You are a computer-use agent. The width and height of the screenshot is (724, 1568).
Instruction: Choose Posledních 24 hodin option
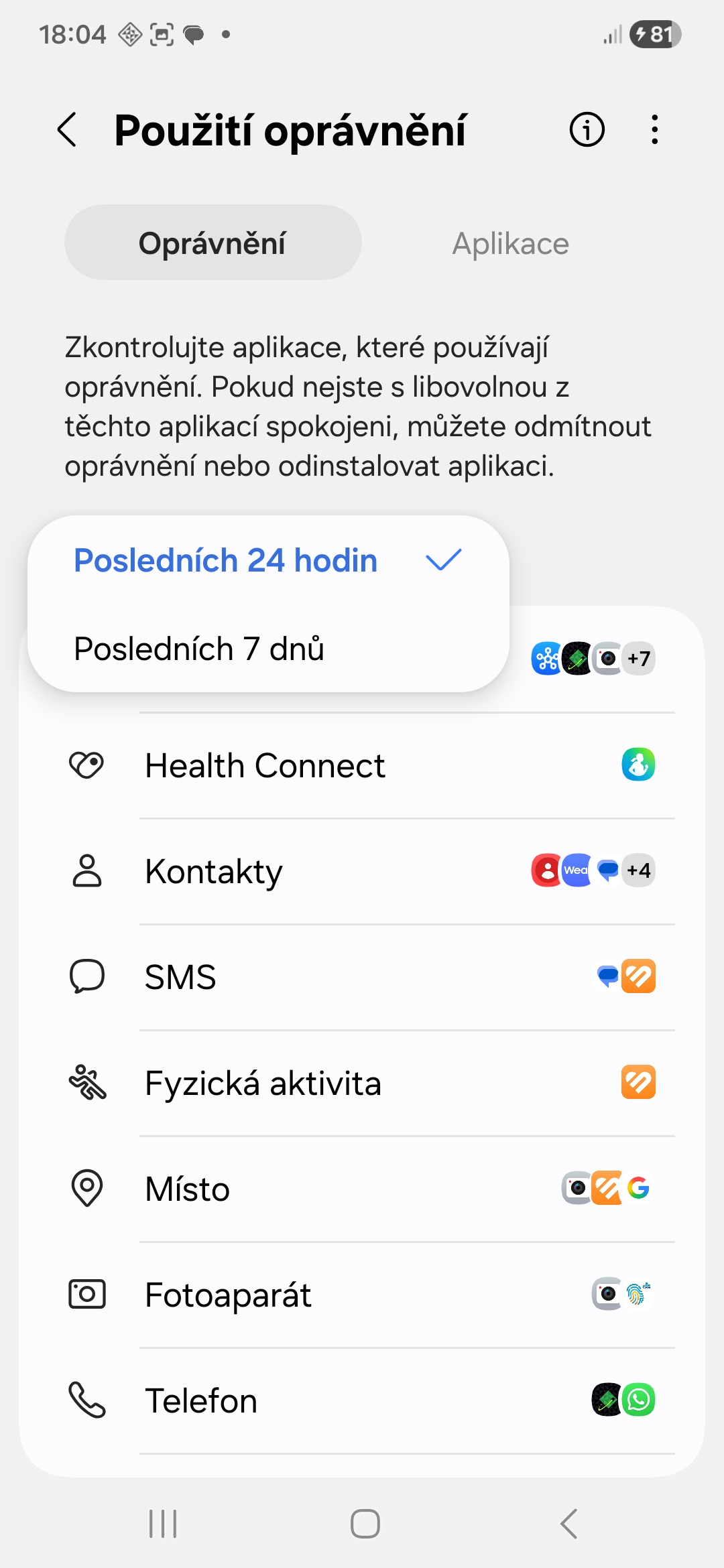tap(226, 560)
